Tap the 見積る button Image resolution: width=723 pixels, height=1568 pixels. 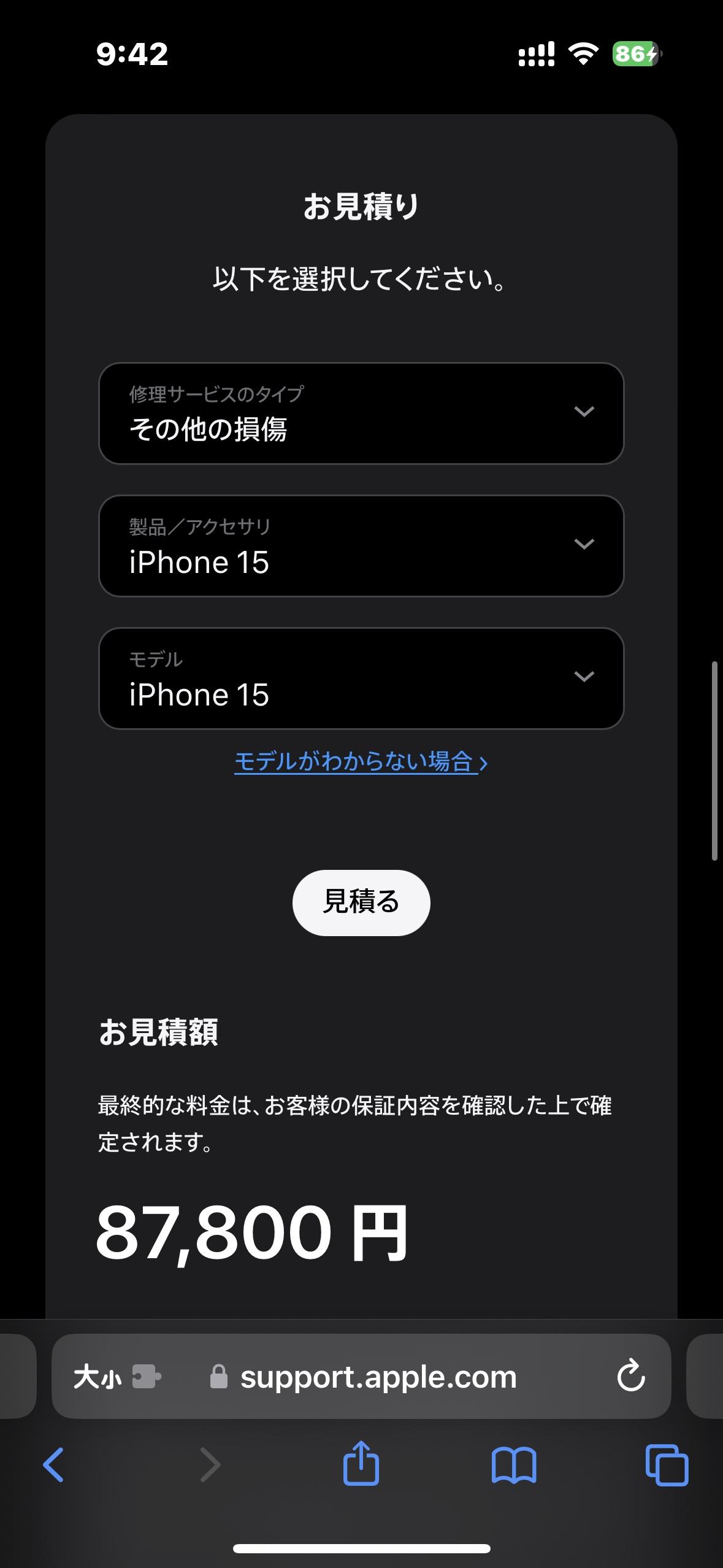tap(361, 902)
